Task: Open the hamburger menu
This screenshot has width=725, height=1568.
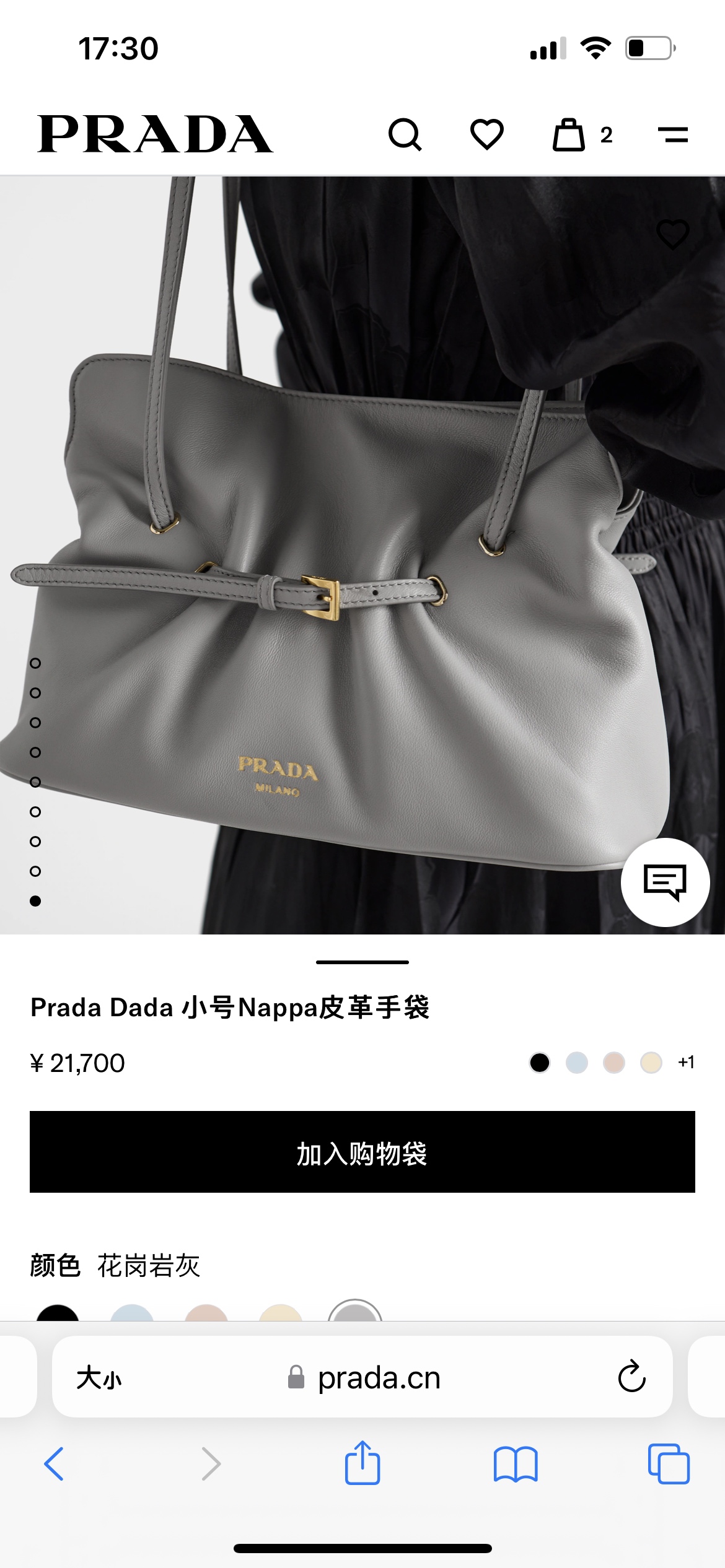Action: pyautogui.click(x=673, y=134)
